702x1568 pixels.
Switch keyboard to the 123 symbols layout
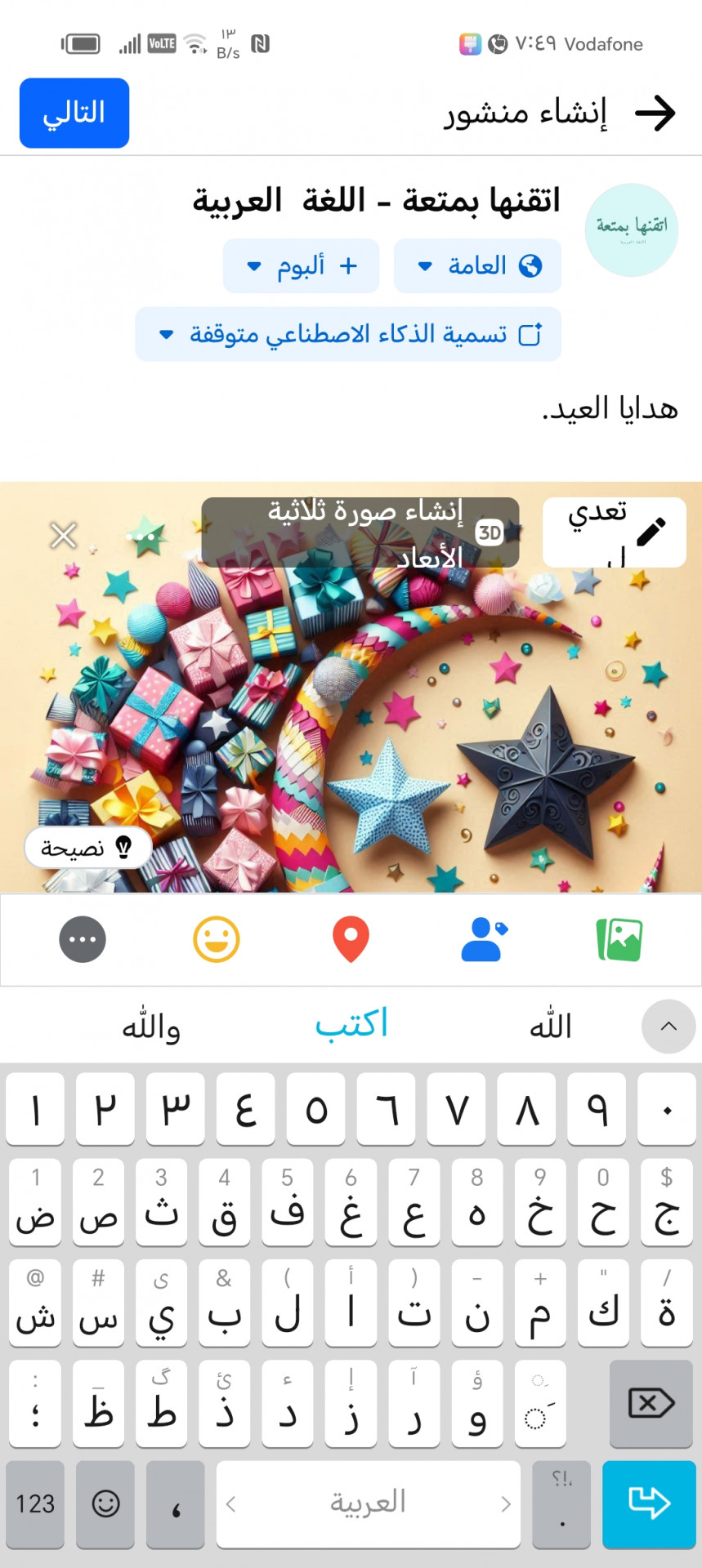35,1503
